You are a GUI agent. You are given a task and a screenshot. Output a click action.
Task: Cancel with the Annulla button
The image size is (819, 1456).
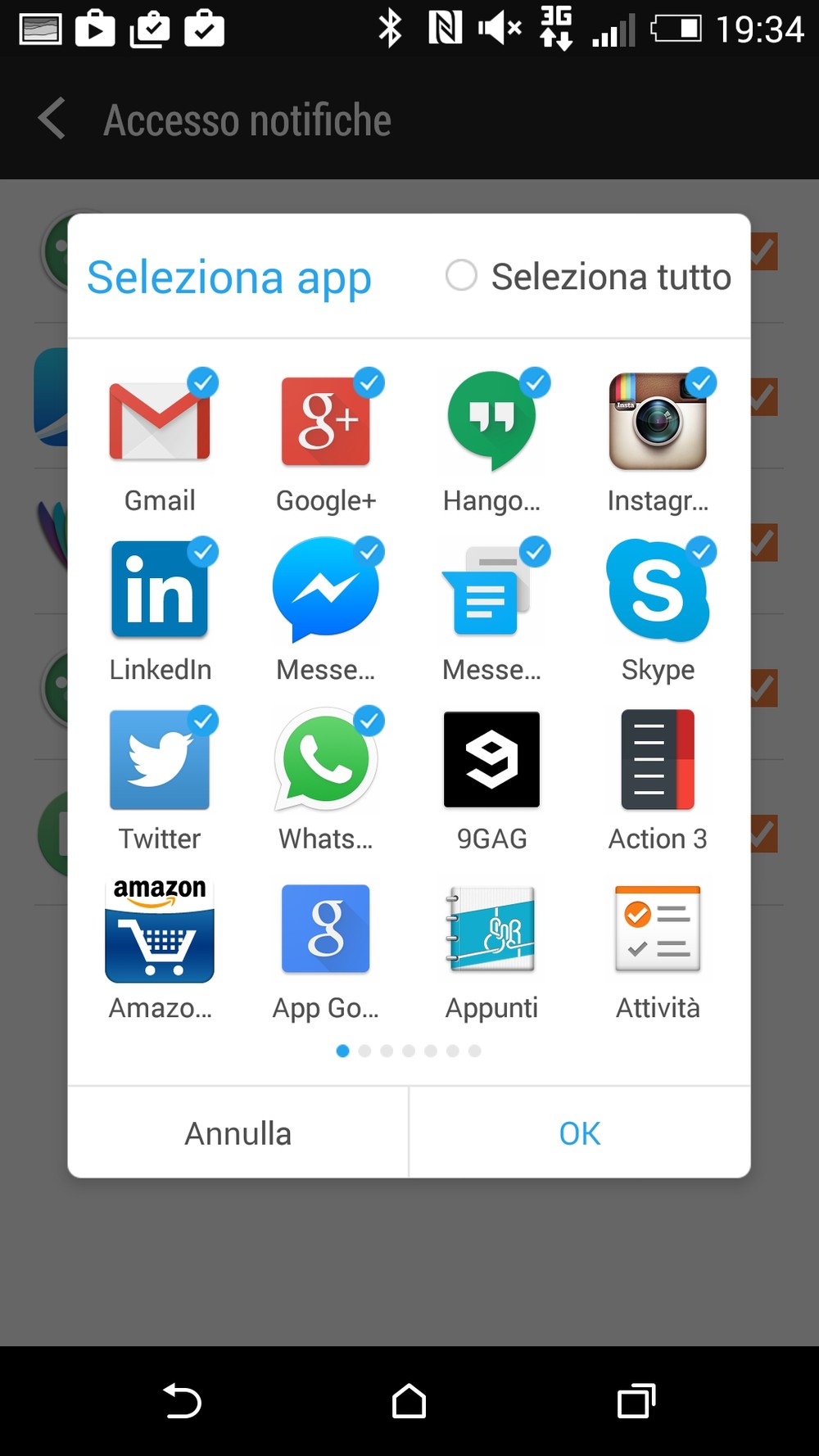tap(238, 1133)
